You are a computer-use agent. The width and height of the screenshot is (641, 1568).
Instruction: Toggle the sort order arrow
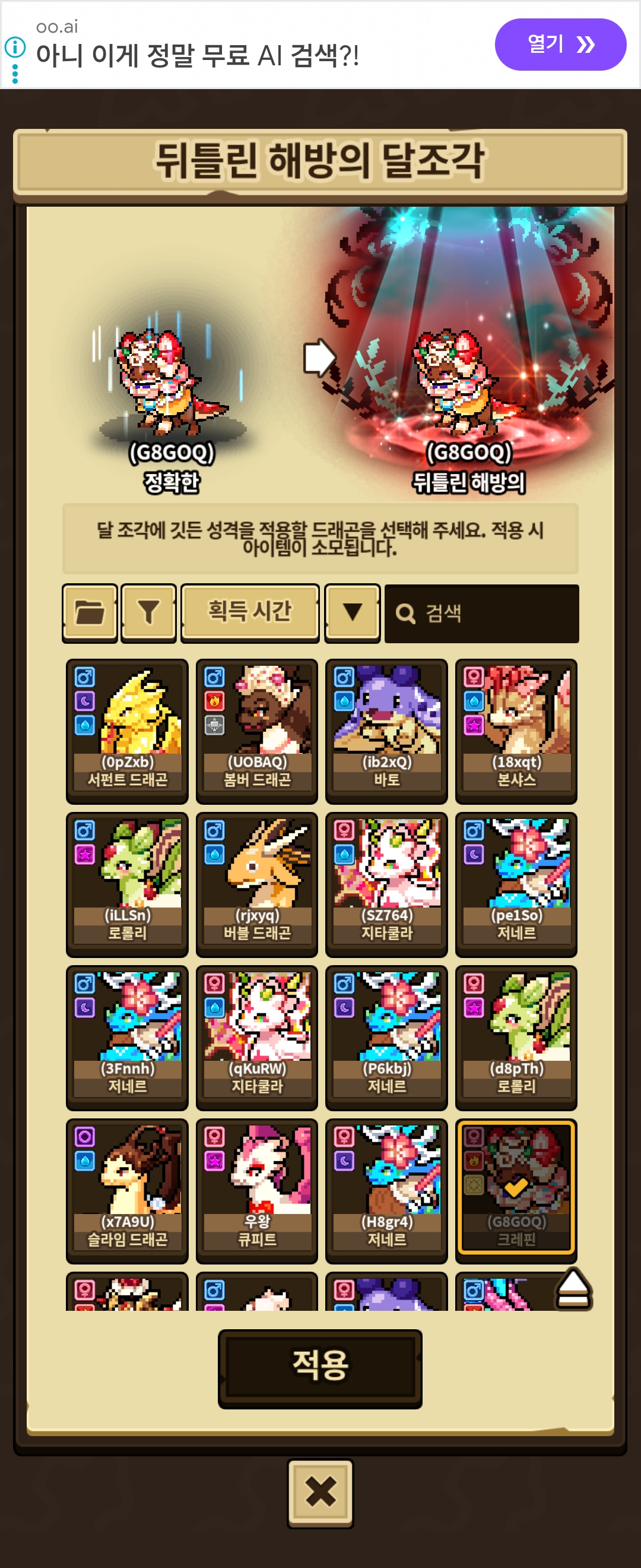pyautogui.click(x=352, y=612)
